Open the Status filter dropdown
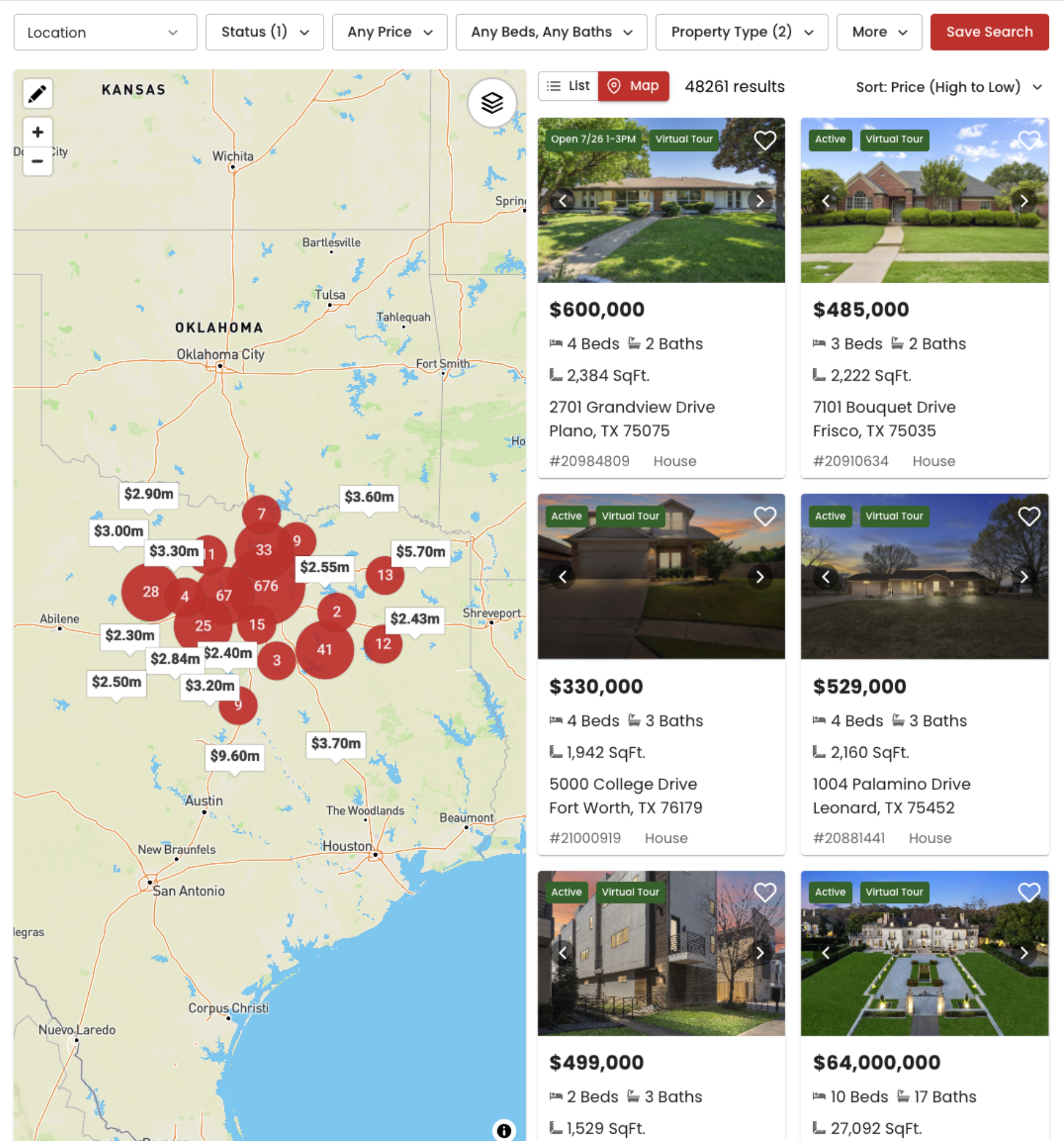The image size is (1064, 1141). point(264,32)
